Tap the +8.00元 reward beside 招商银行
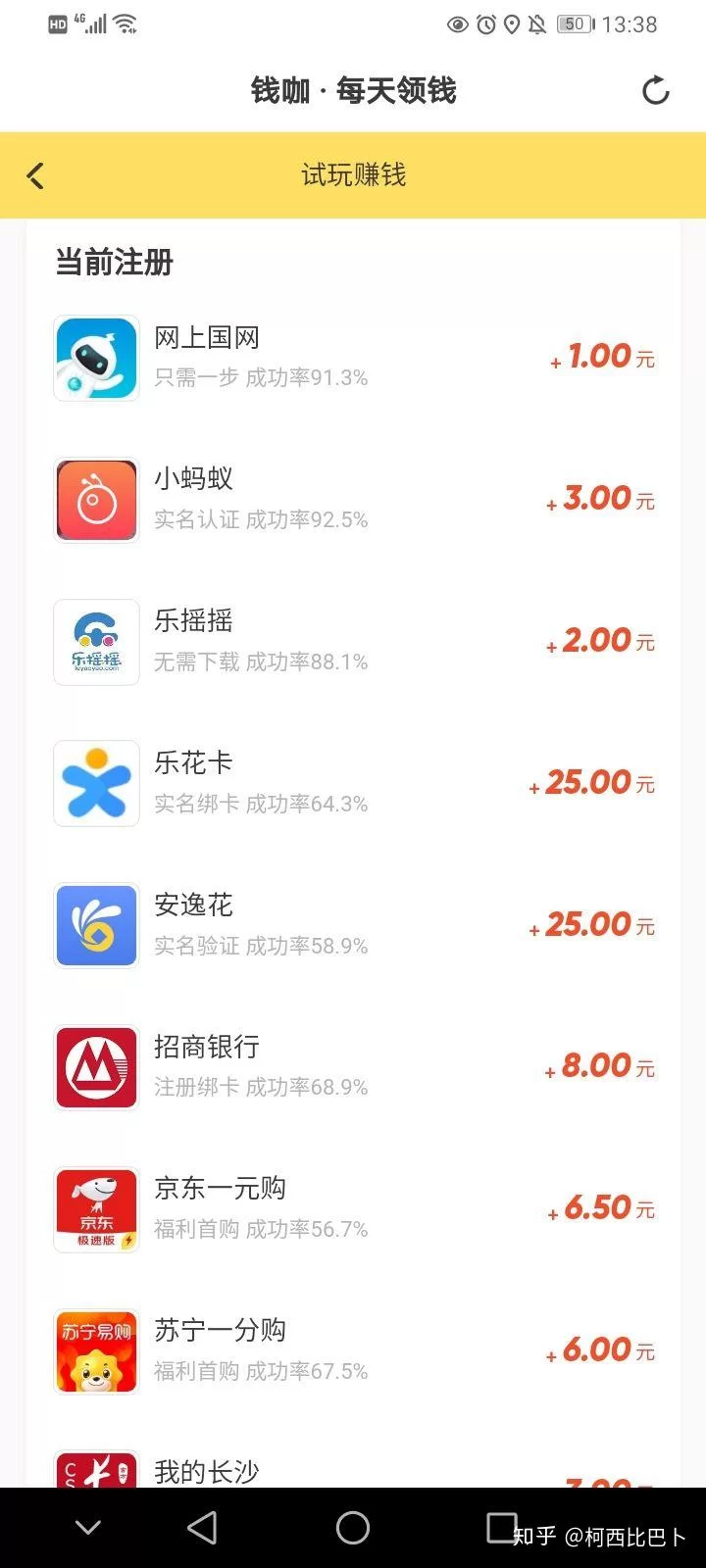The height and width of the screenshot is (1568, 706). (x=598, y=1065)
